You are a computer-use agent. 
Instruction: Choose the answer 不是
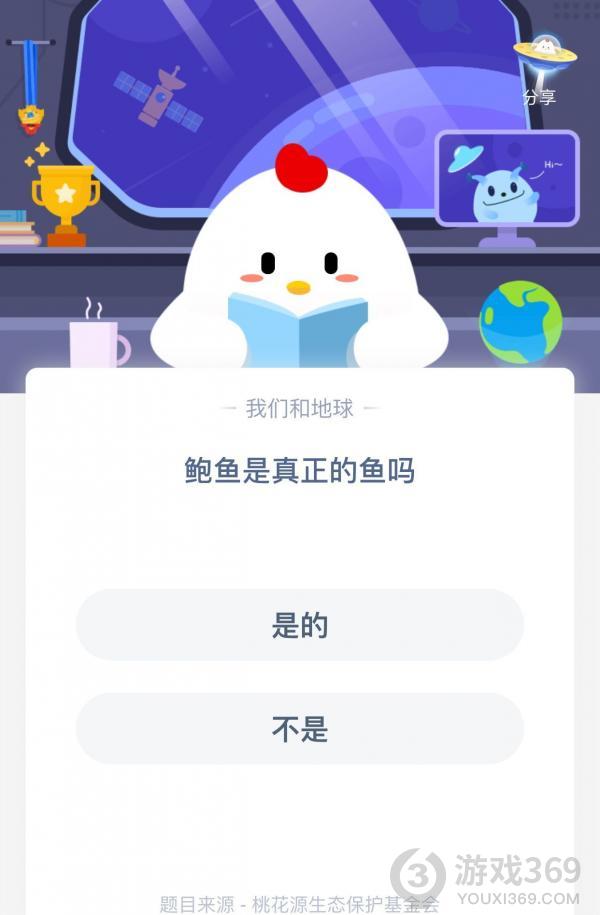300,729
